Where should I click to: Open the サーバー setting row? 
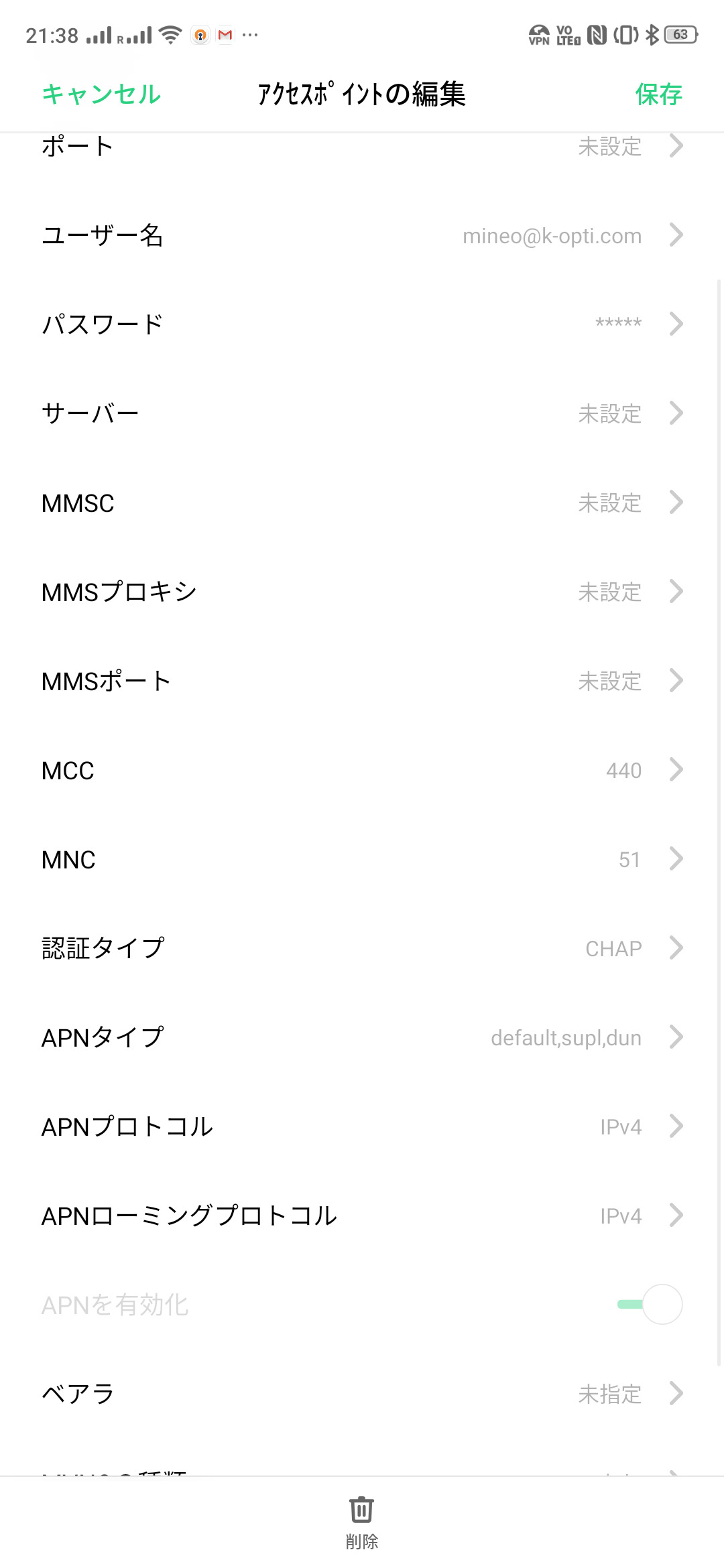pyautogui.click(x=362, y=413)
